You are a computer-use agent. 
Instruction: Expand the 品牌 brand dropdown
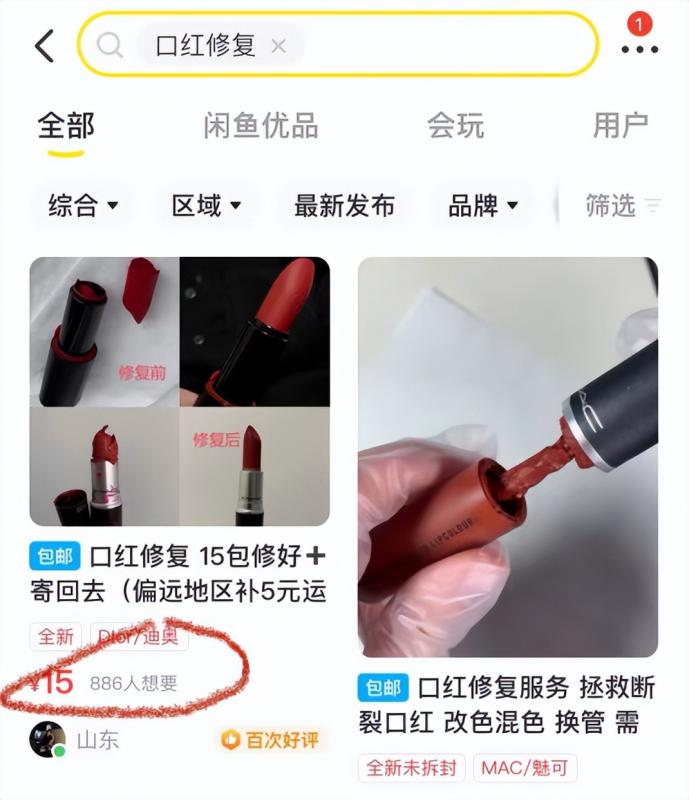point(483,206)
